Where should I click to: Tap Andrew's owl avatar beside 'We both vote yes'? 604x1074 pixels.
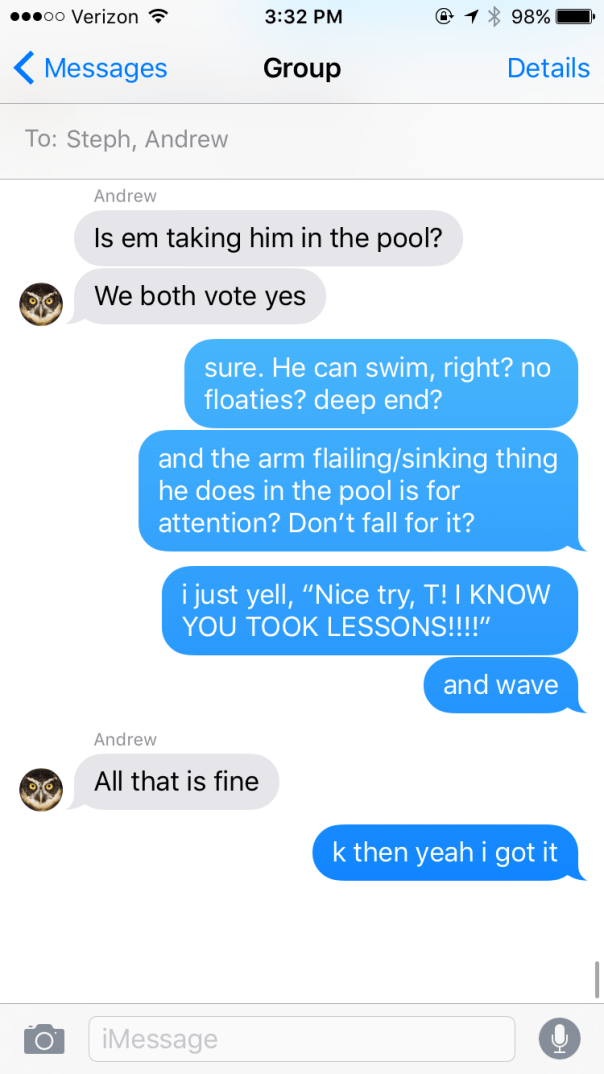pyautogui.click(x=41, y=303)
